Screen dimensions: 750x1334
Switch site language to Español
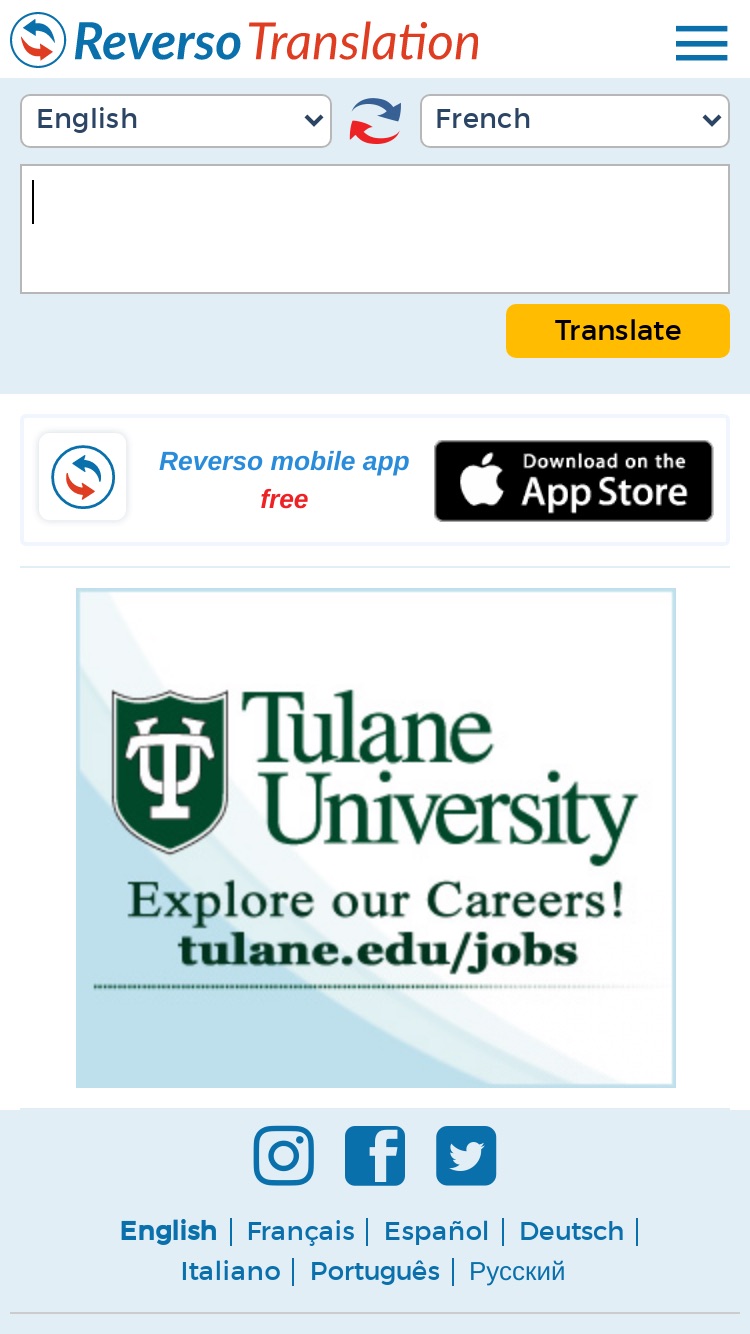pos(436,1231)
